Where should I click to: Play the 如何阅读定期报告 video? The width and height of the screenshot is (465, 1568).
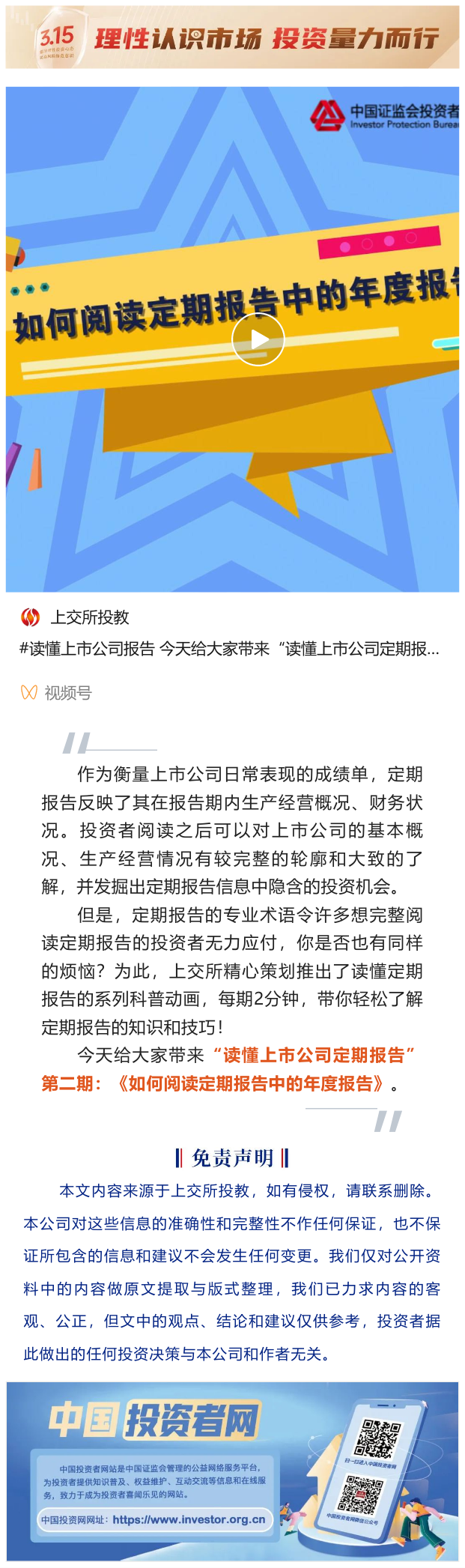coord(258,339)
